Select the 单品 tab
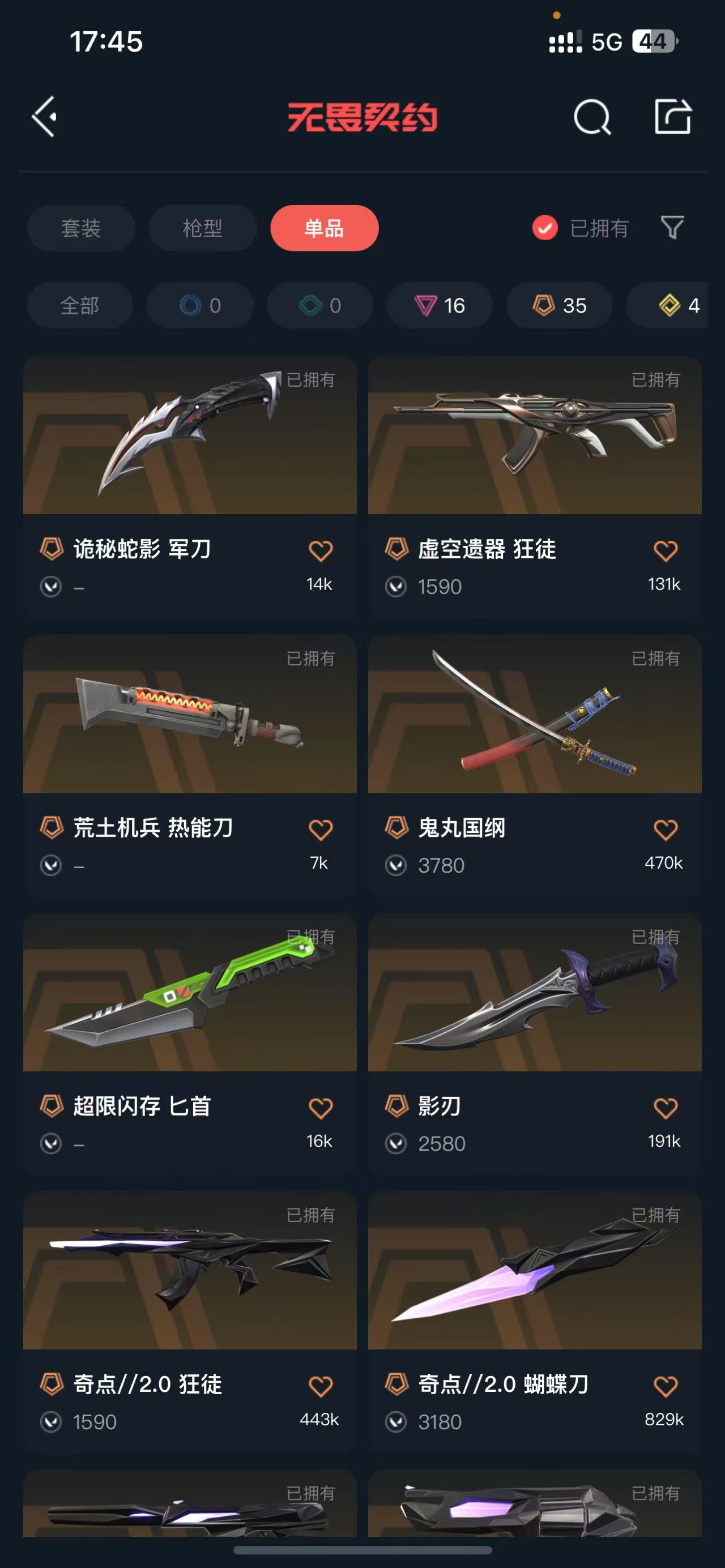725x1568 pixels. point(325,228)
